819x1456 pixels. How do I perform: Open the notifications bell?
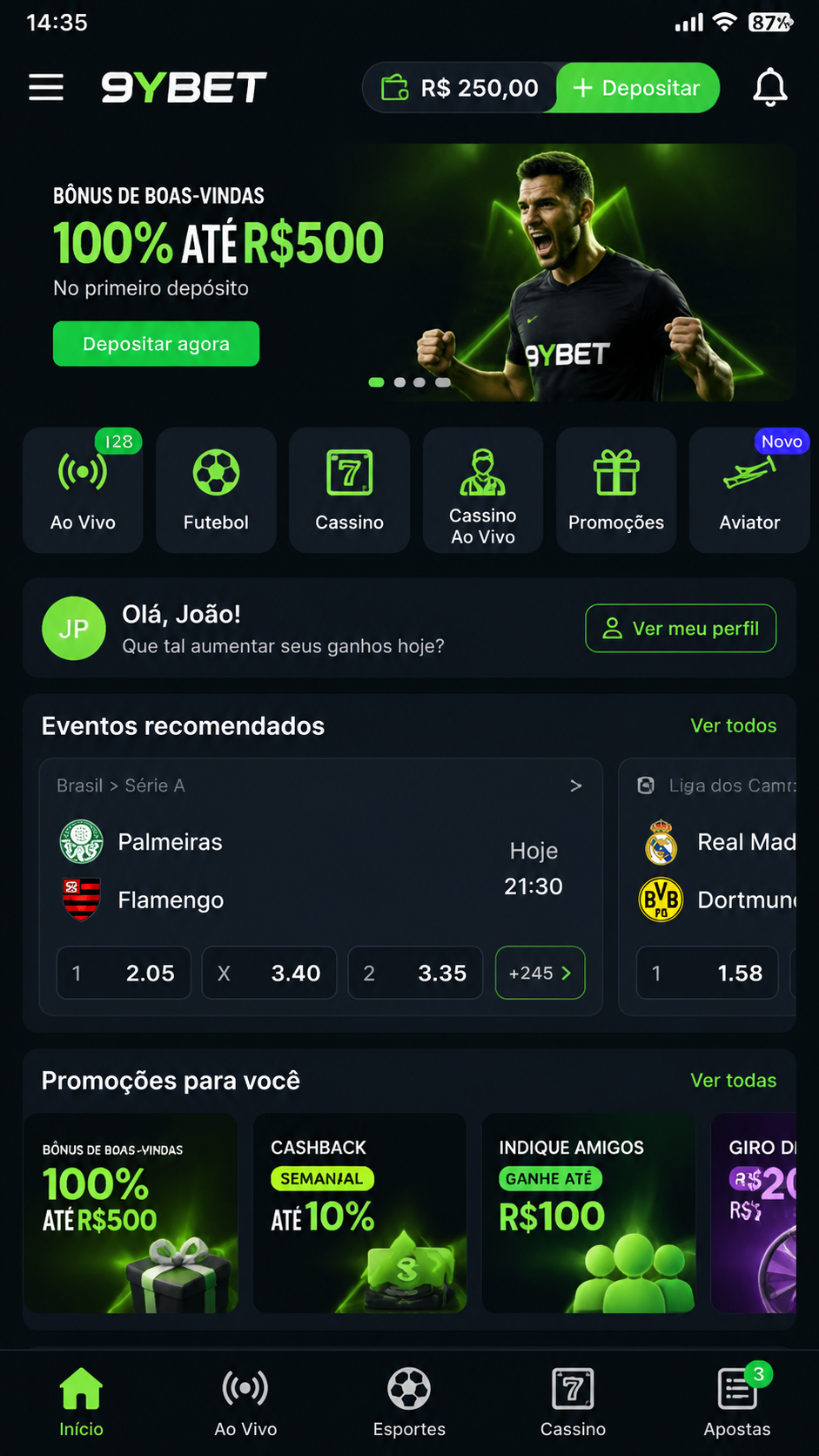point(770,87)
